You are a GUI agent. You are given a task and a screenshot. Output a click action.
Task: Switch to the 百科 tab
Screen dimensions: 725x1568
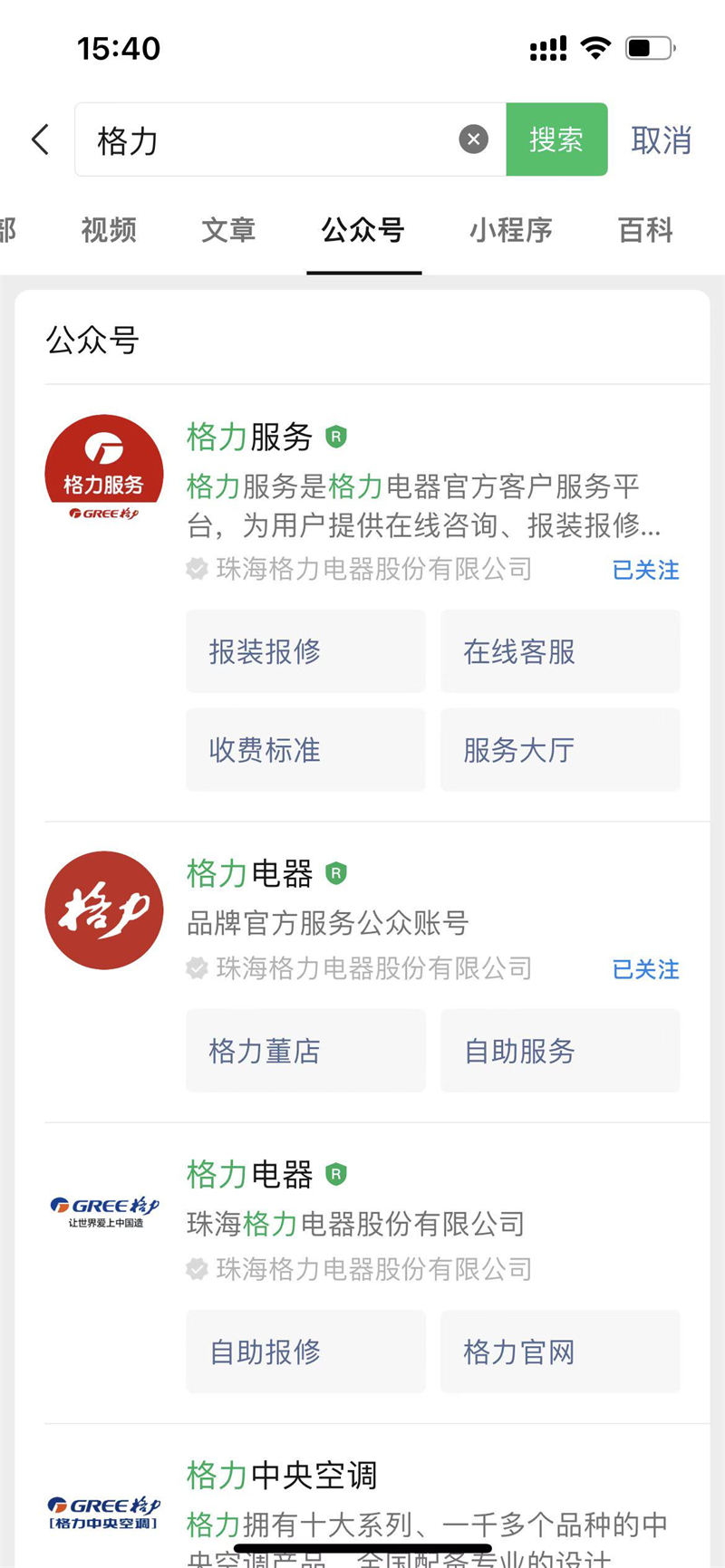point(645,230)
